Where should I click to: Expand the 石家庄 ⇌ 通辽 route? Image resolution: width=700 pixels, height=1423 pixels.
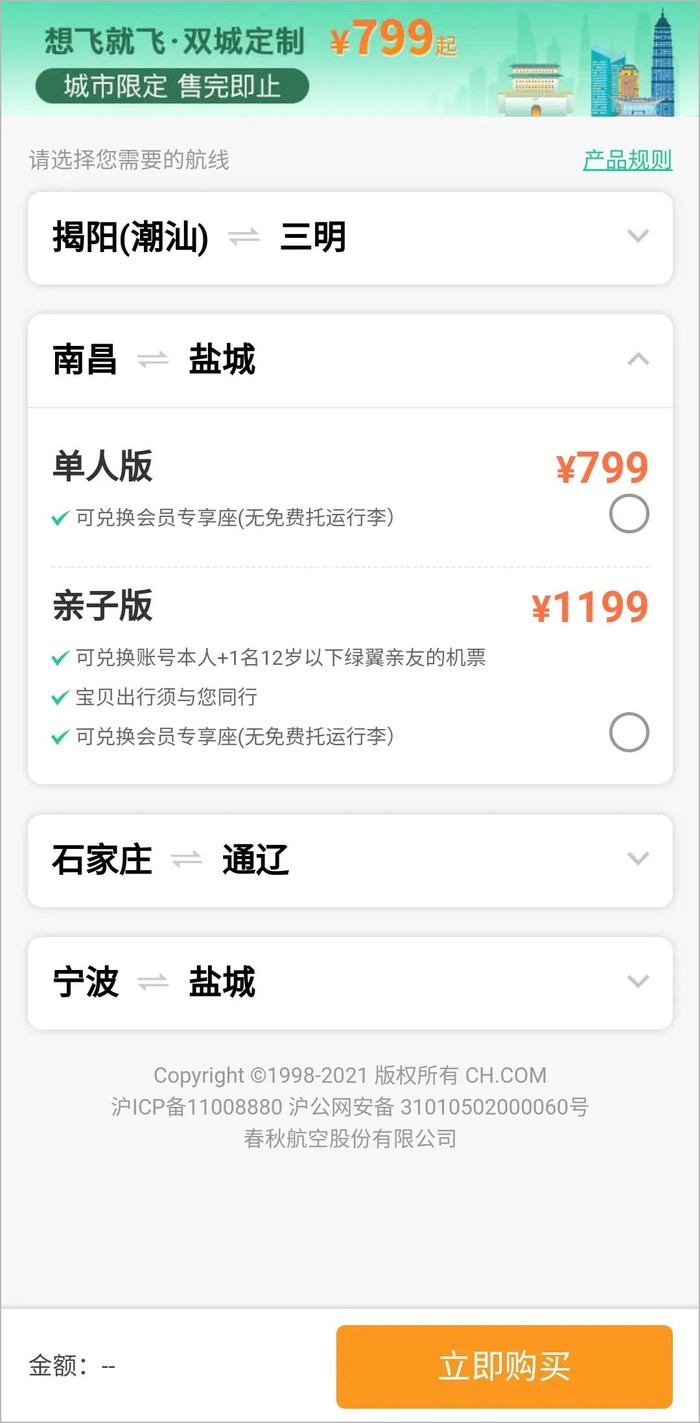coord(637,859)
